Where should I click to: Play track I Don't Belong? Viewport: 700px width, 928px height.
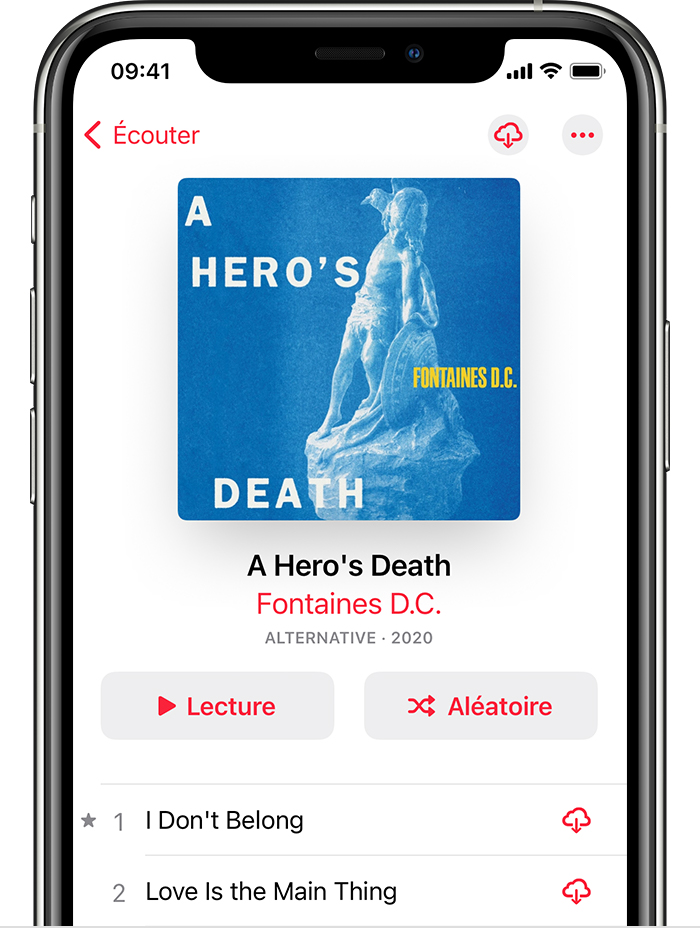pos(224,821)
